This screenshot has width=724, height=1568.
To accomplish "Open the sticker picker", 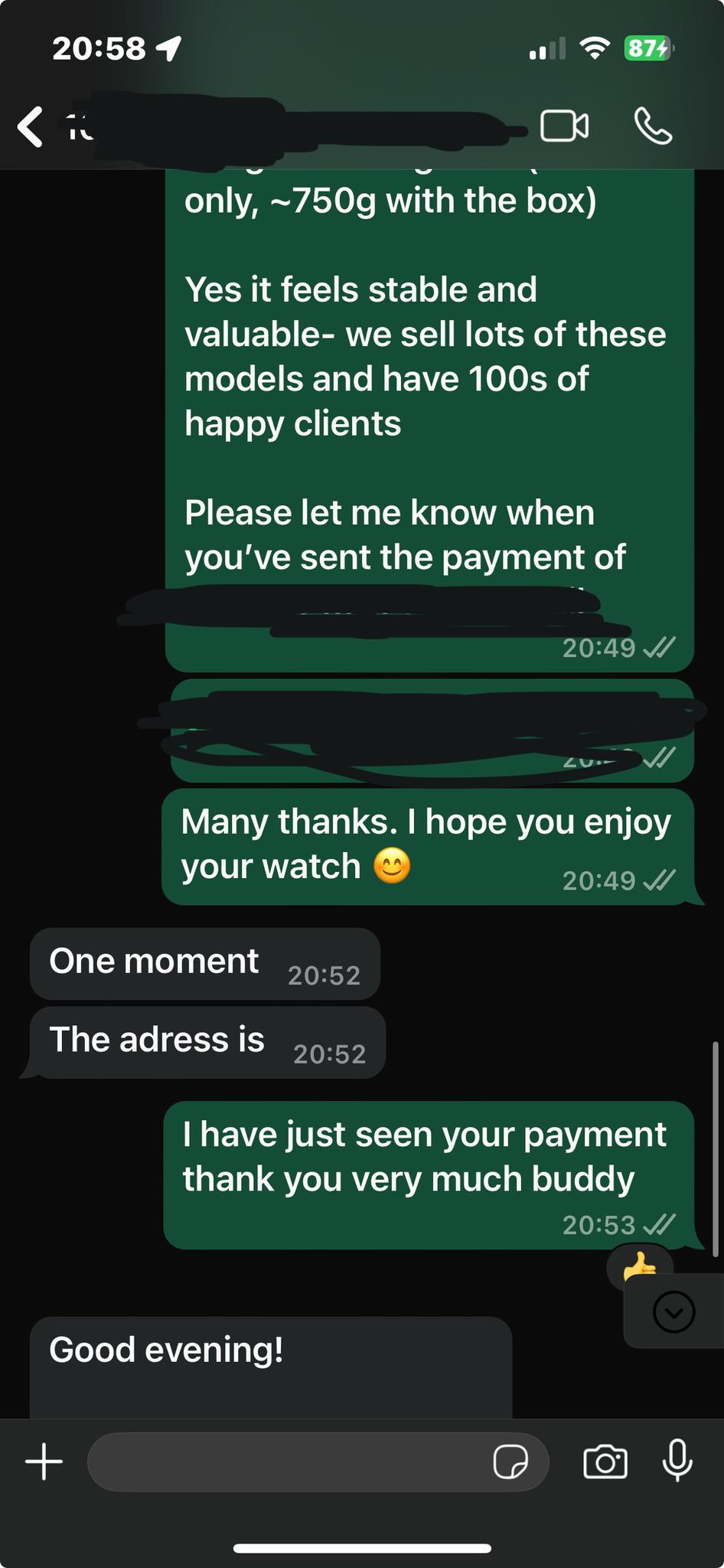I will [510, 1462].
